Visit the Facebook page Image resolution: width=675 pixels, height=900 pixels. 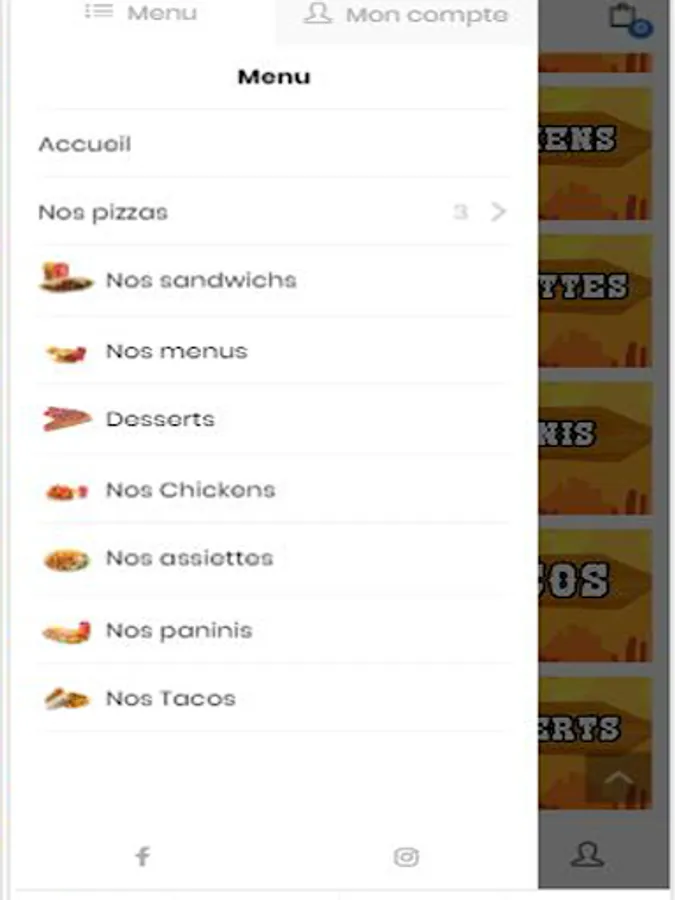143,856
